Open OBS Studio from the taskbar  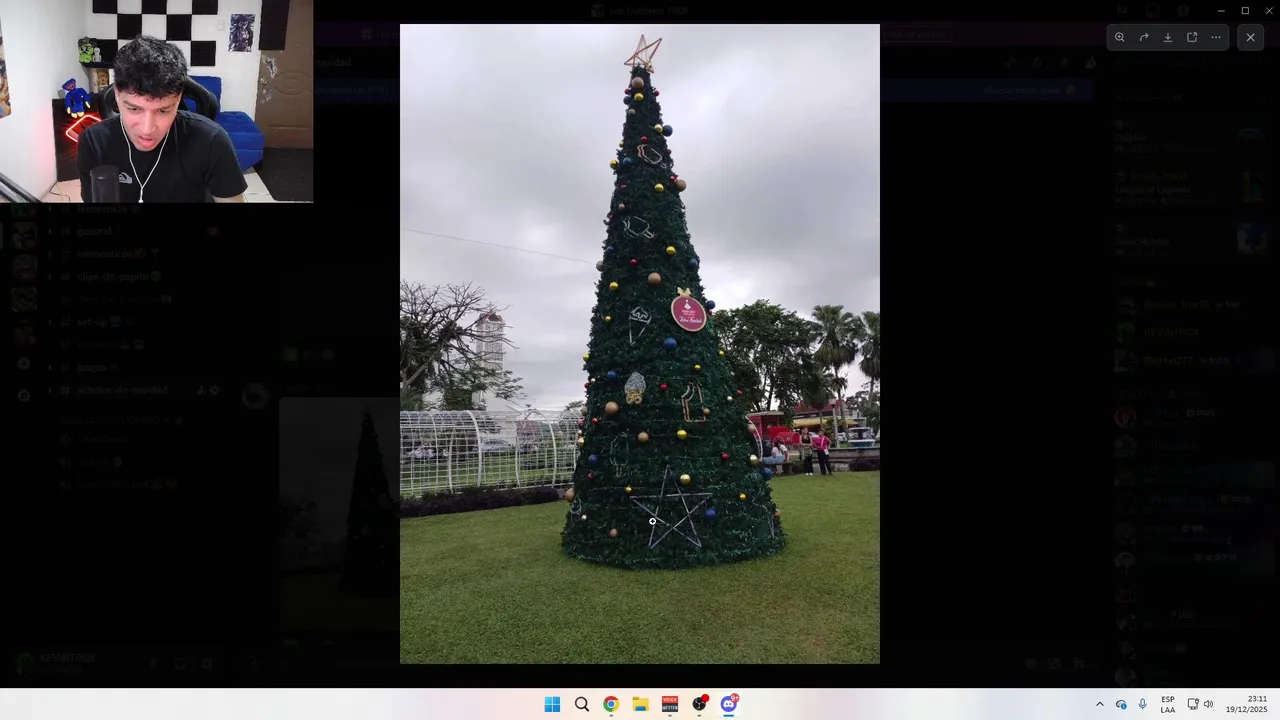tap(699, 704)
